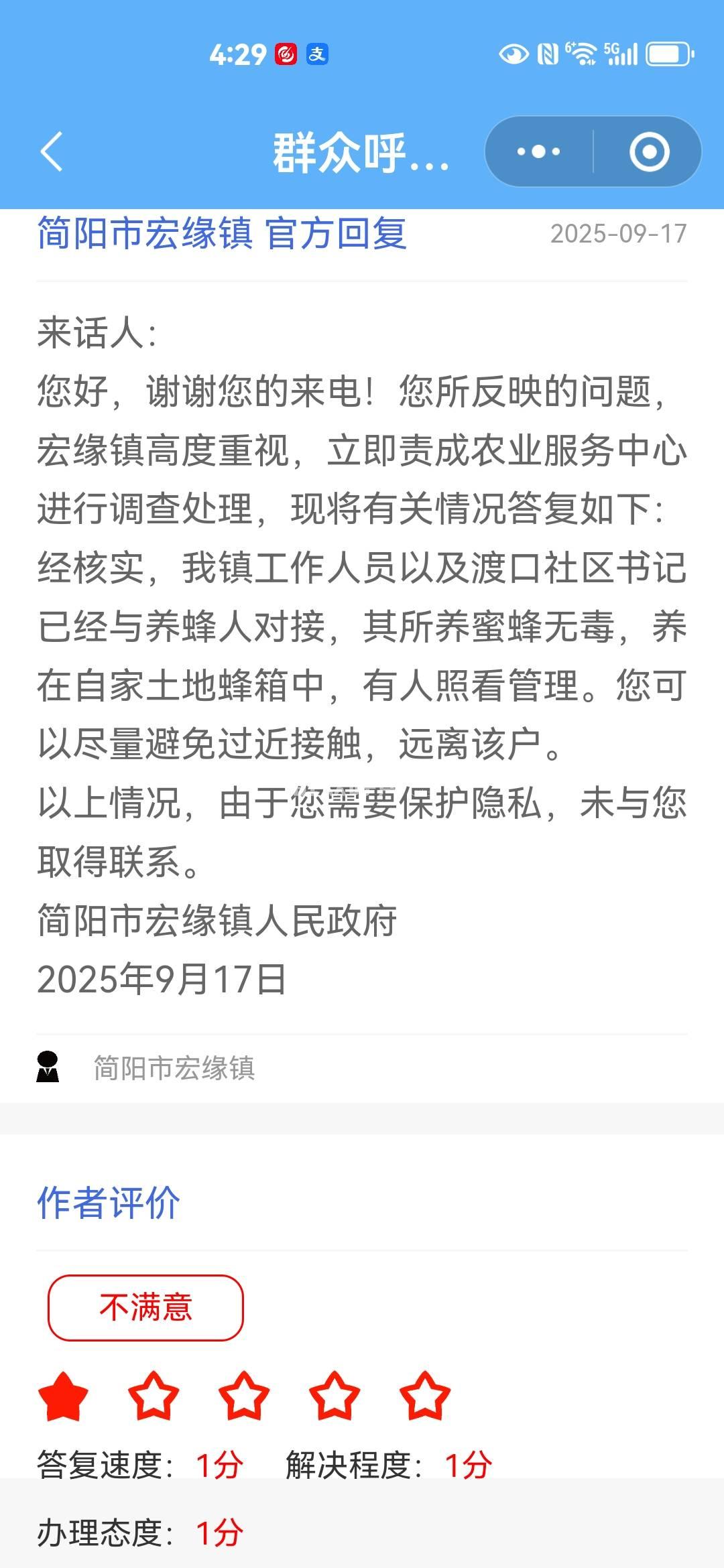Close the mini program with the circle button
Image resolution: width=724 pixels, height=1568 pixels.
click(x=649, y=151)
